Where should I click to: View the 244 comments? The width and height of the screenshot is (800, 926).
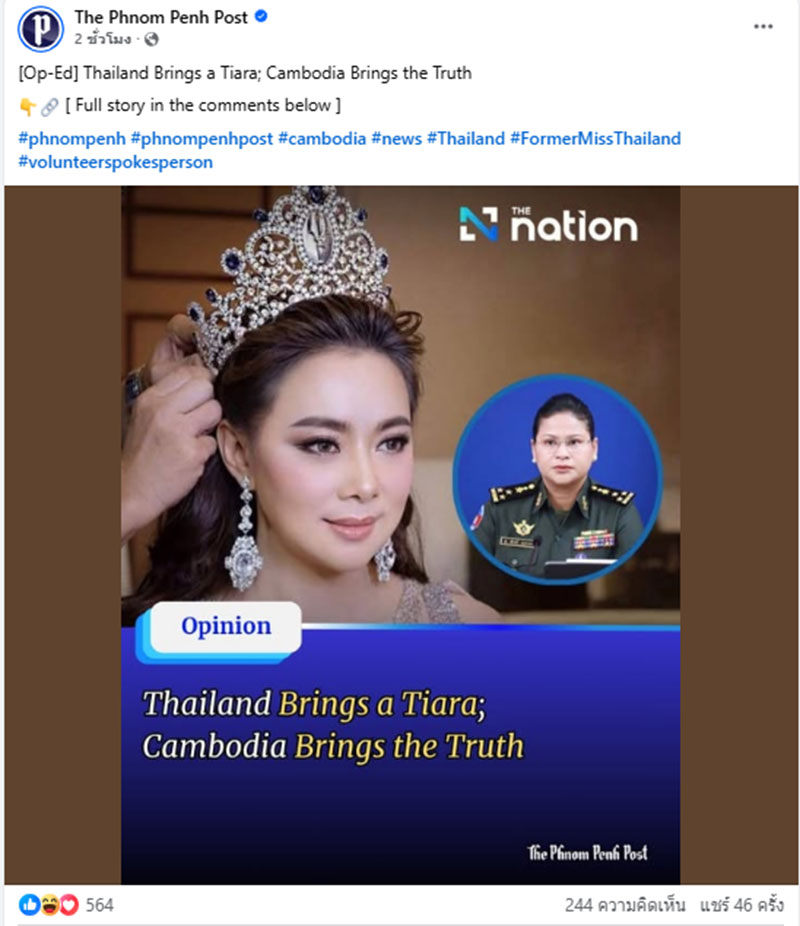click(x=625, y=905)
